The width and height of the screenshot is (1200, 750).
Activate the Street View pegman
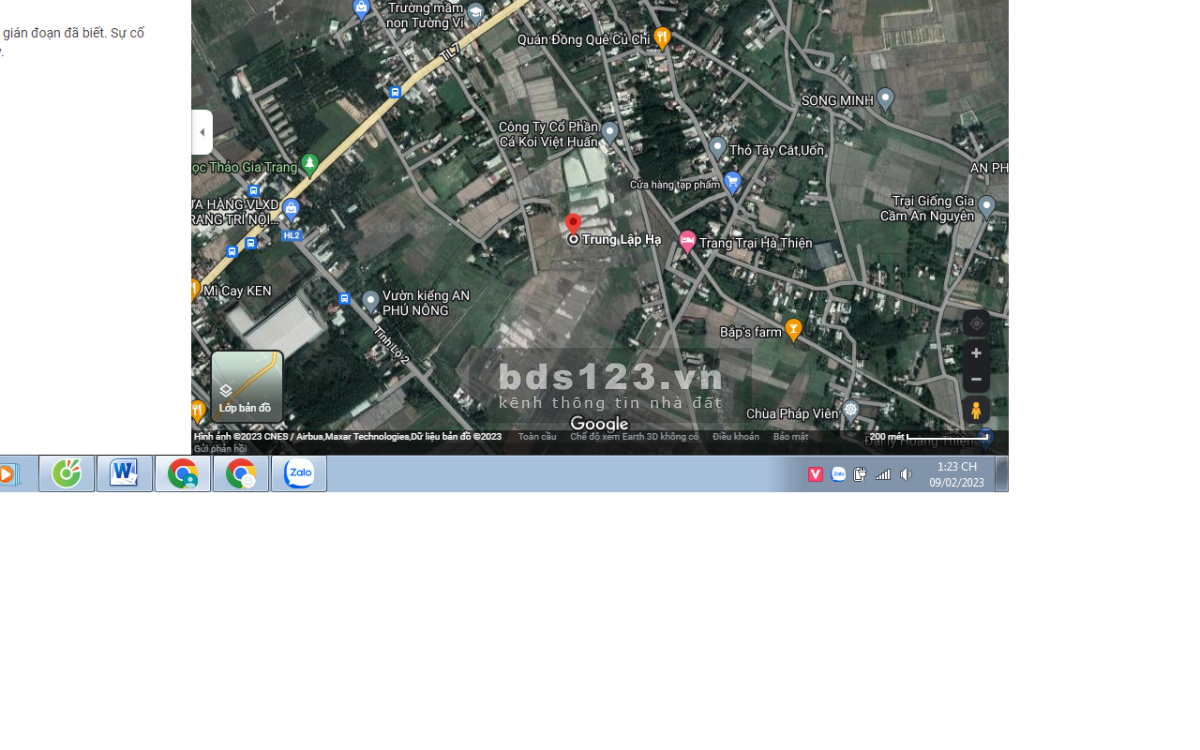click(976, 410)
